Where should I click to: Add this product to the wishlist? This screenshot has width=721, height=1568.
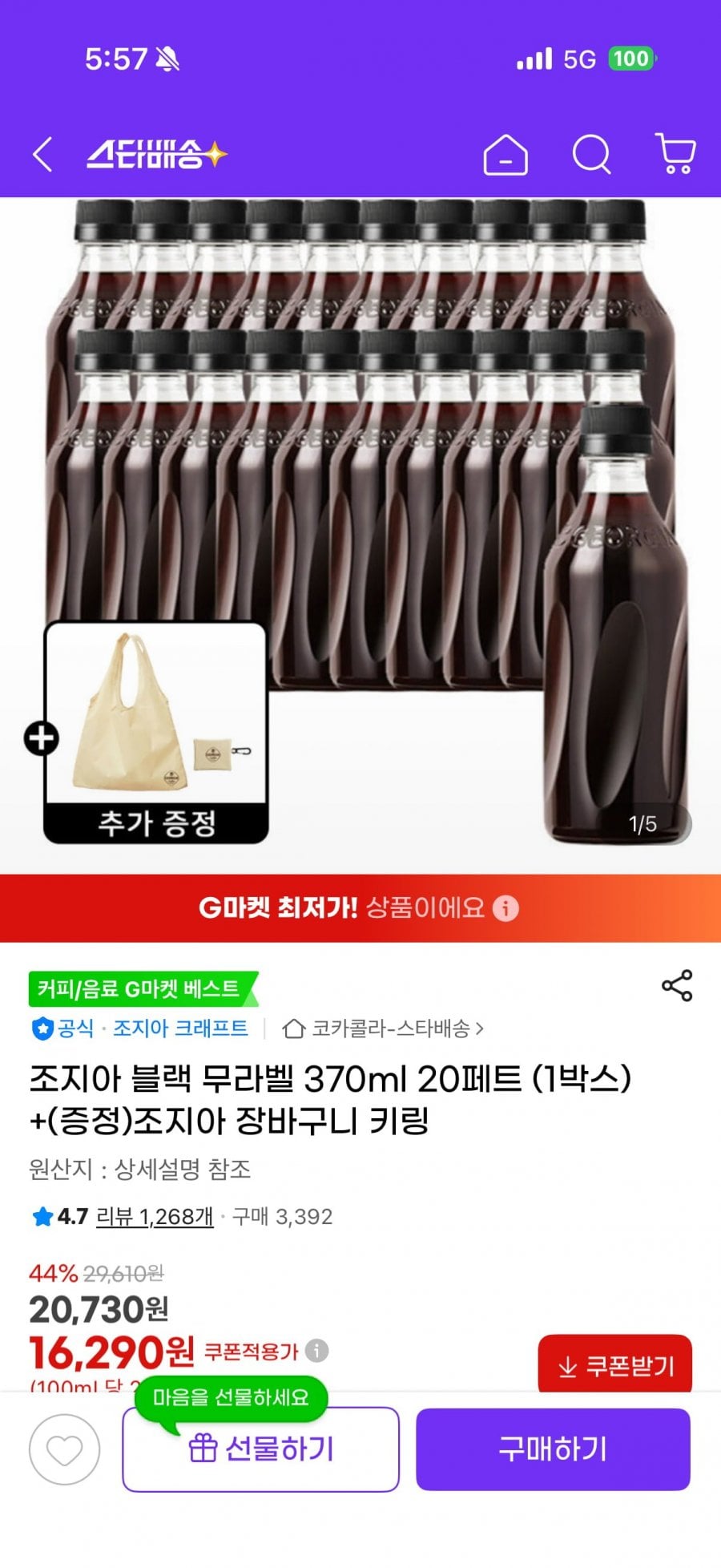click(64, 1450)
